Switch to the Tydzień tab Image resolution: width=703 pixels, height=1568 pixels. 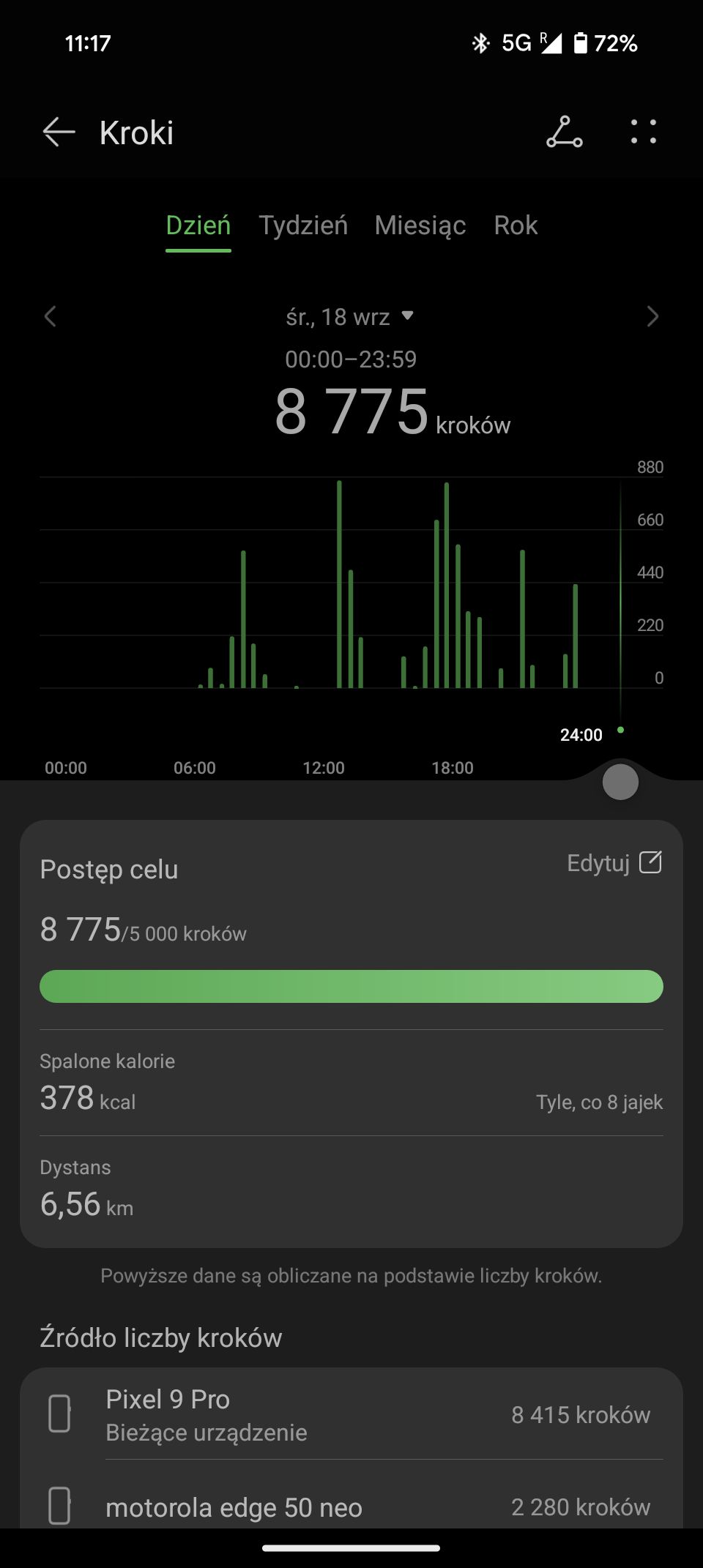point(303,225)
